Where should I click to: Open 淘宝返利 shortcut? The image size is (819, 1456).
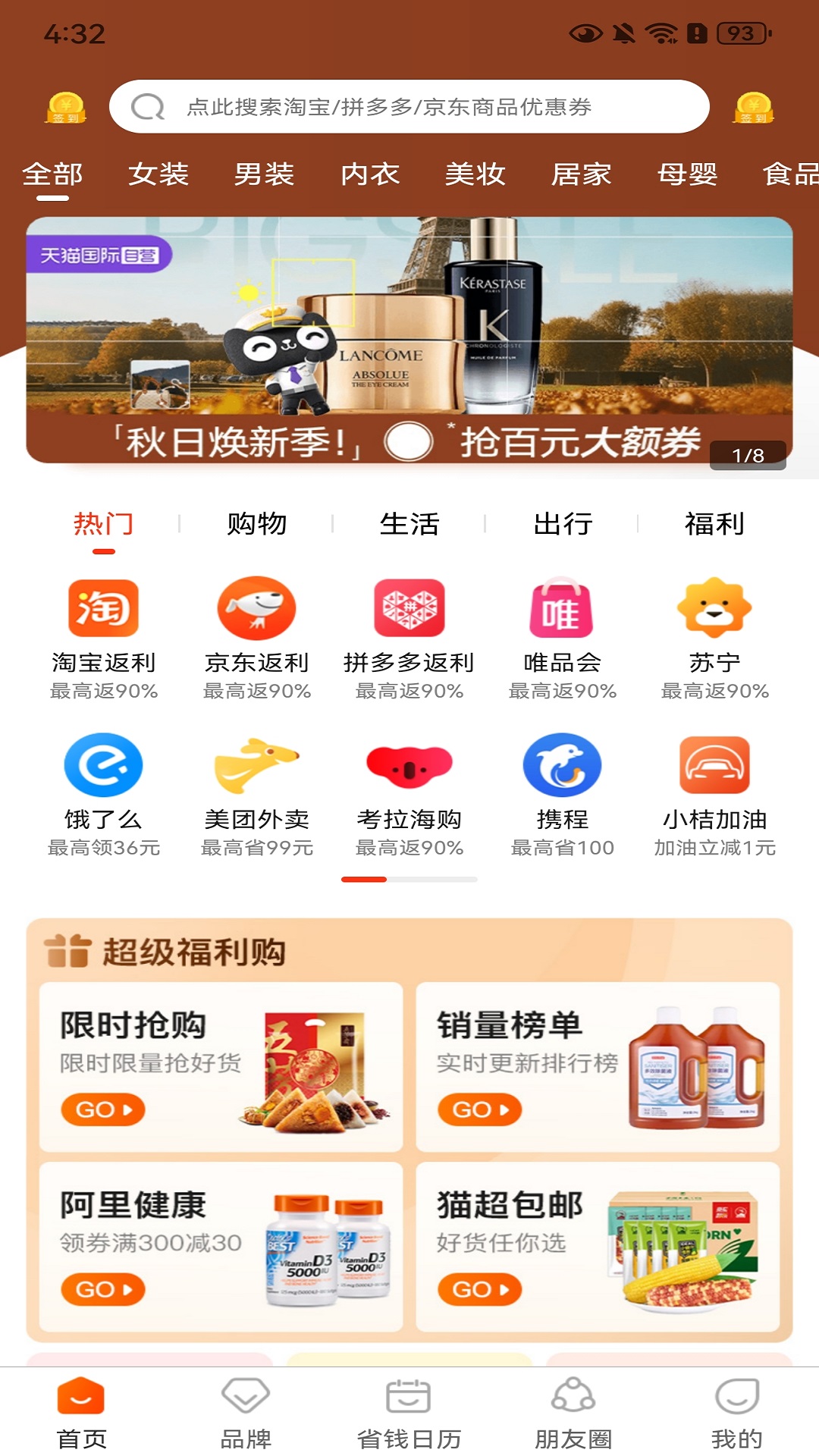pyautogui.click(x=104, y=635)
